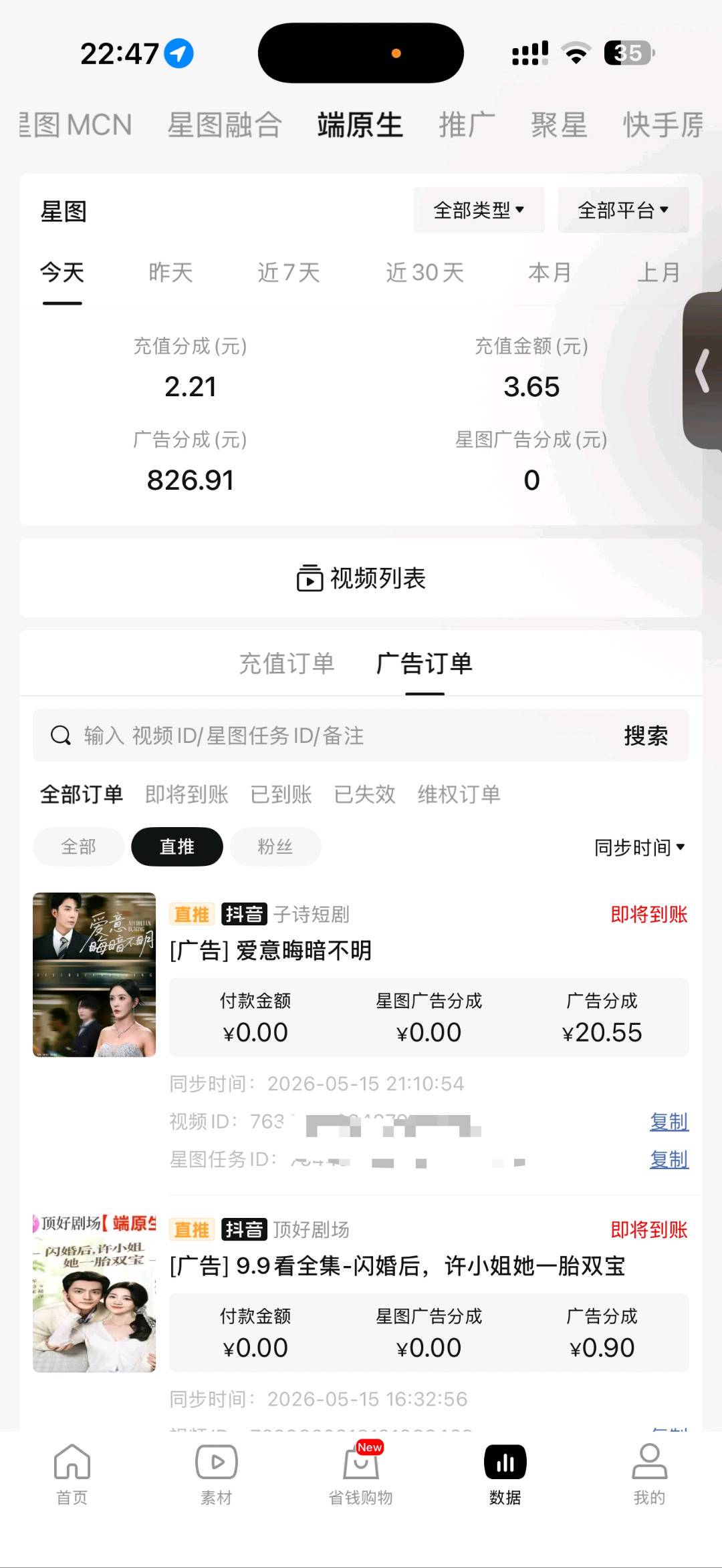Expand the 全部类型 dropdown
Image resolution: width=722 pixels, height=1568 pixels.
click(479, 210)
